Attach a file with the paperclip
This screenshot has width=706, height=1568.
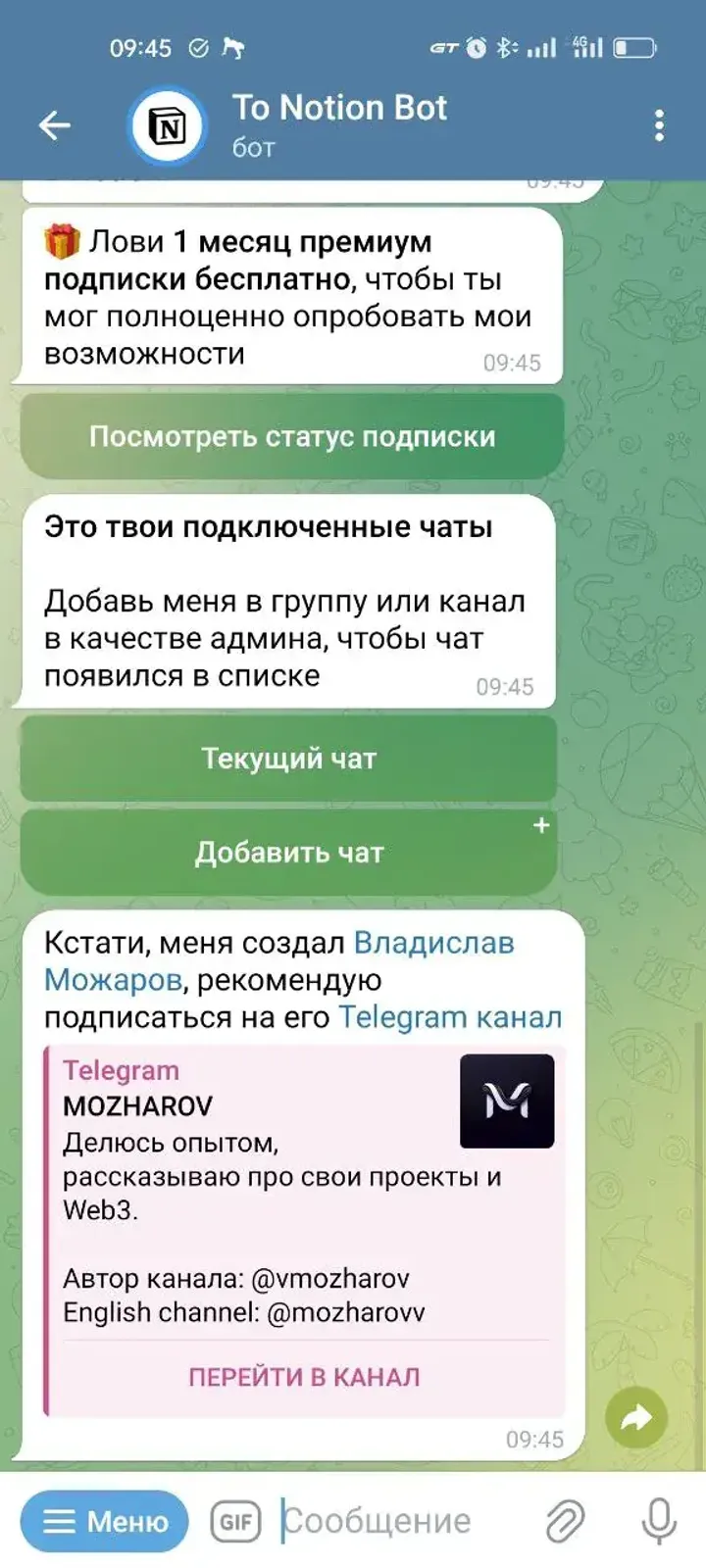point(565,1521)
